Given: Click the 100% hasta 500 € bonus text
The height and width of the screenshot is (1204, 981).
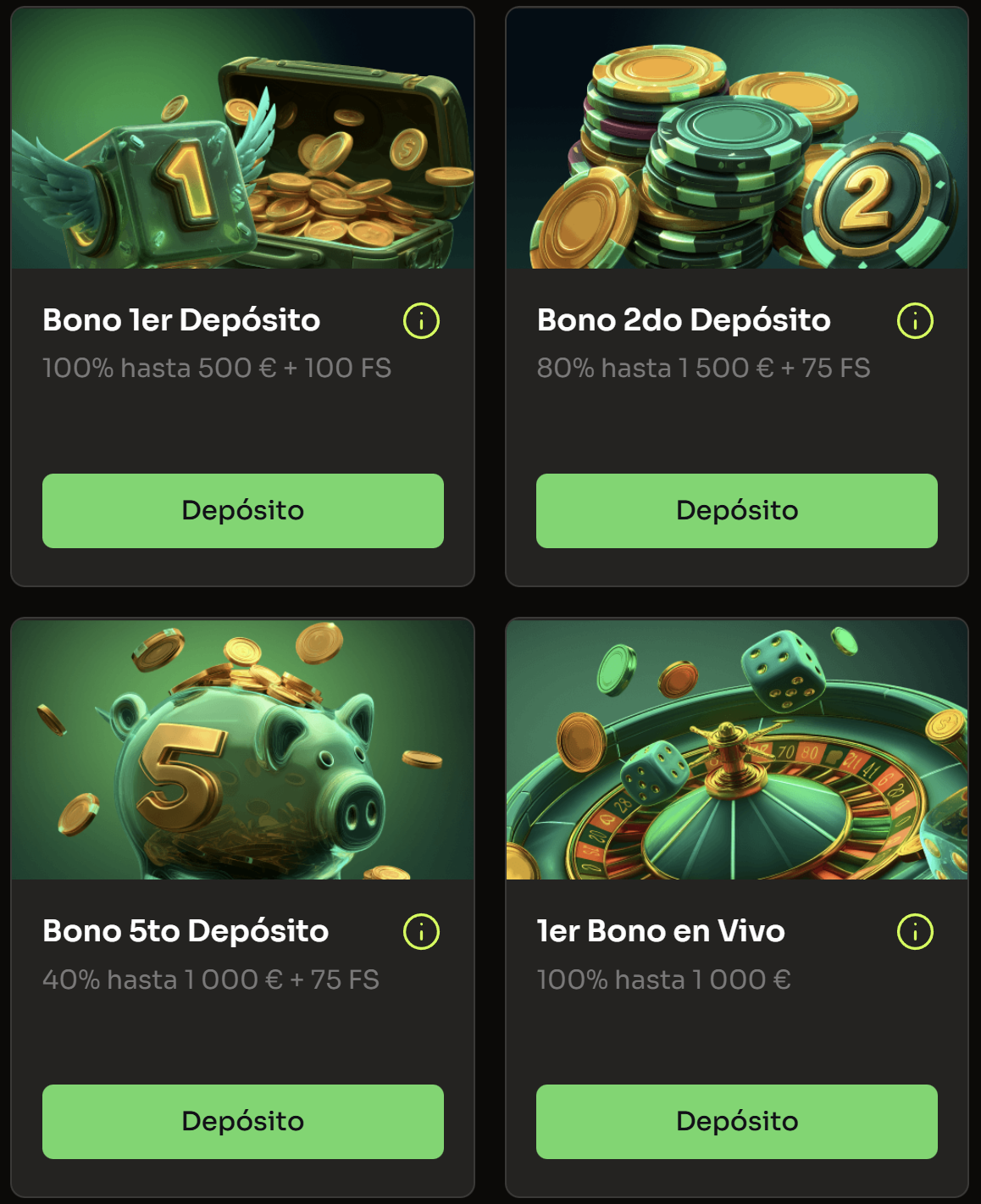Looking at the screenshot, I should click(x=217, y=369).
